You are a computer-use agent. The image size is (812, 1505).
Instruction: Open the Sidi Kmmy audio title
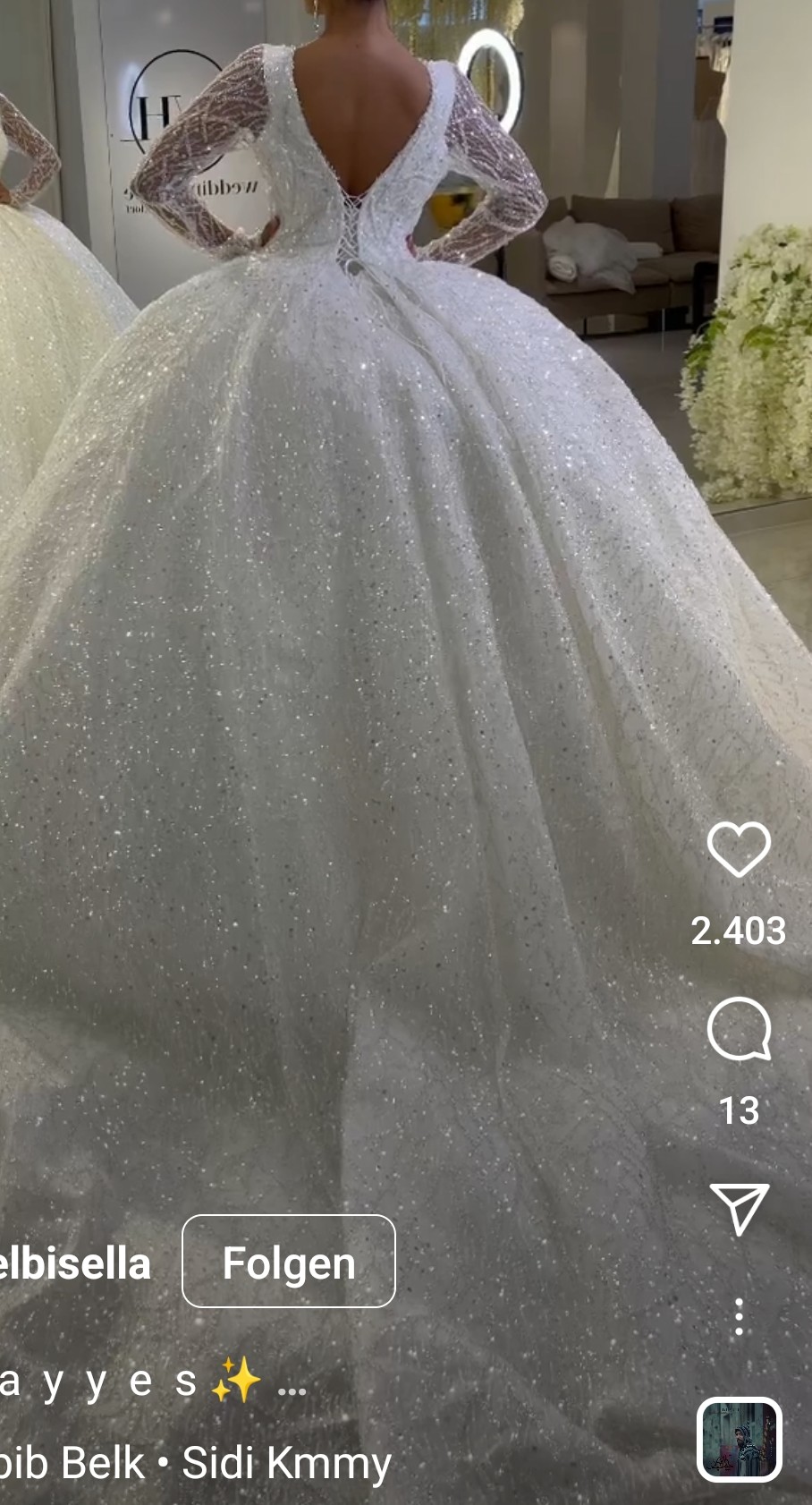coord(287,1464)
